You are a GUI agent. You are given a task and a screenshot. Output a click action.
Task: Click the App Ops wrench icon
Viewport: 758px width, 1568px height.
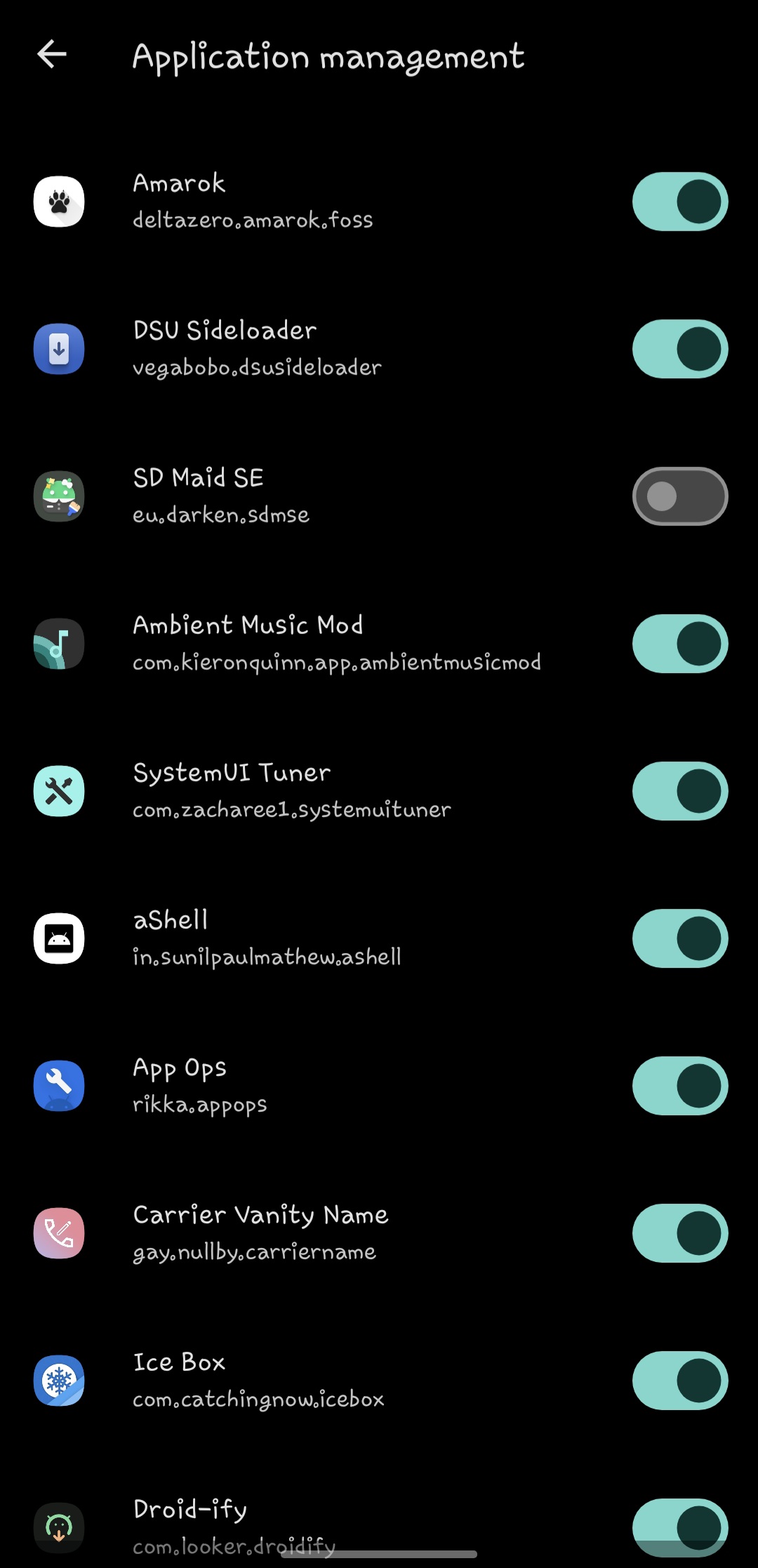click(59, 1086)
